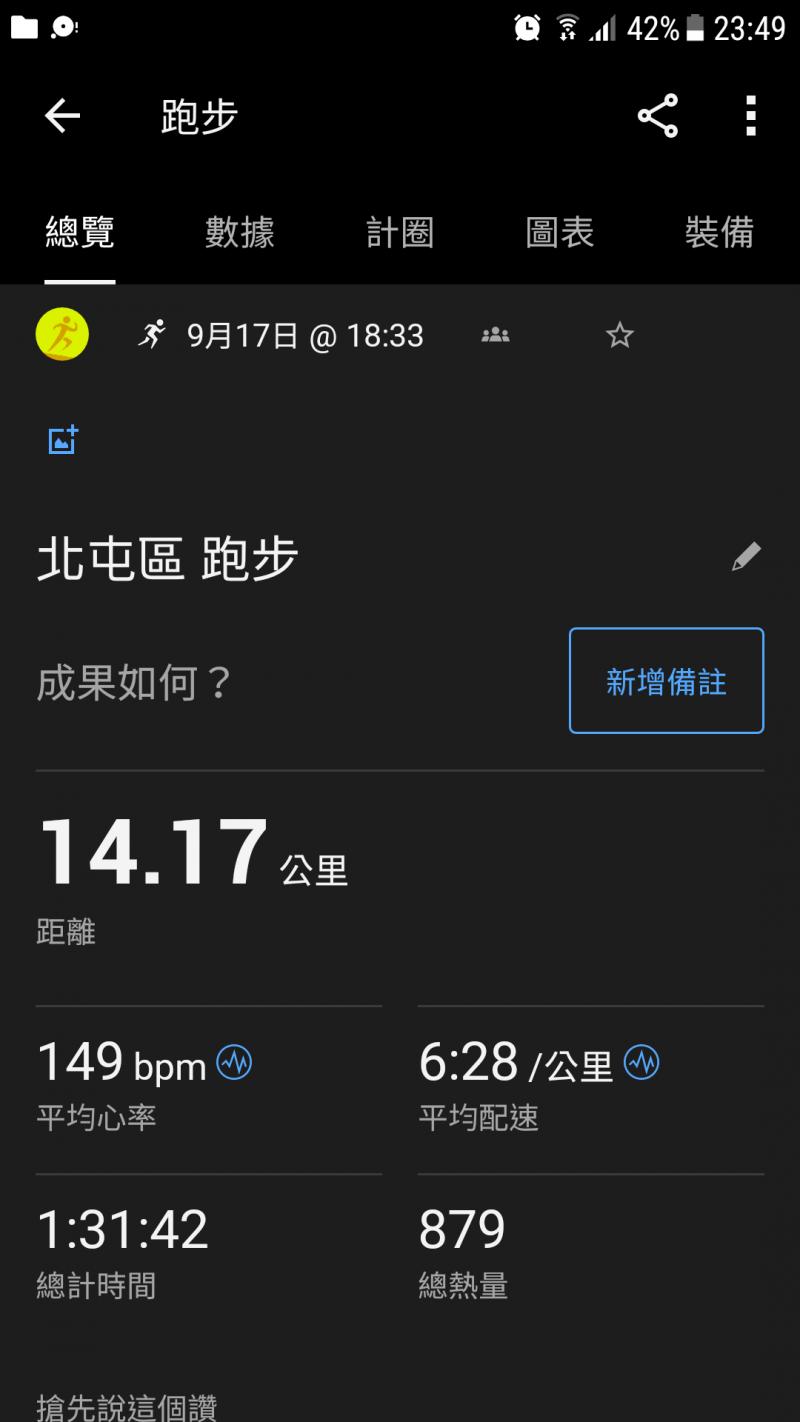Open the yellow runner profile avatar
Viewport: 800px width, 1422px height.
click(62, 334)
